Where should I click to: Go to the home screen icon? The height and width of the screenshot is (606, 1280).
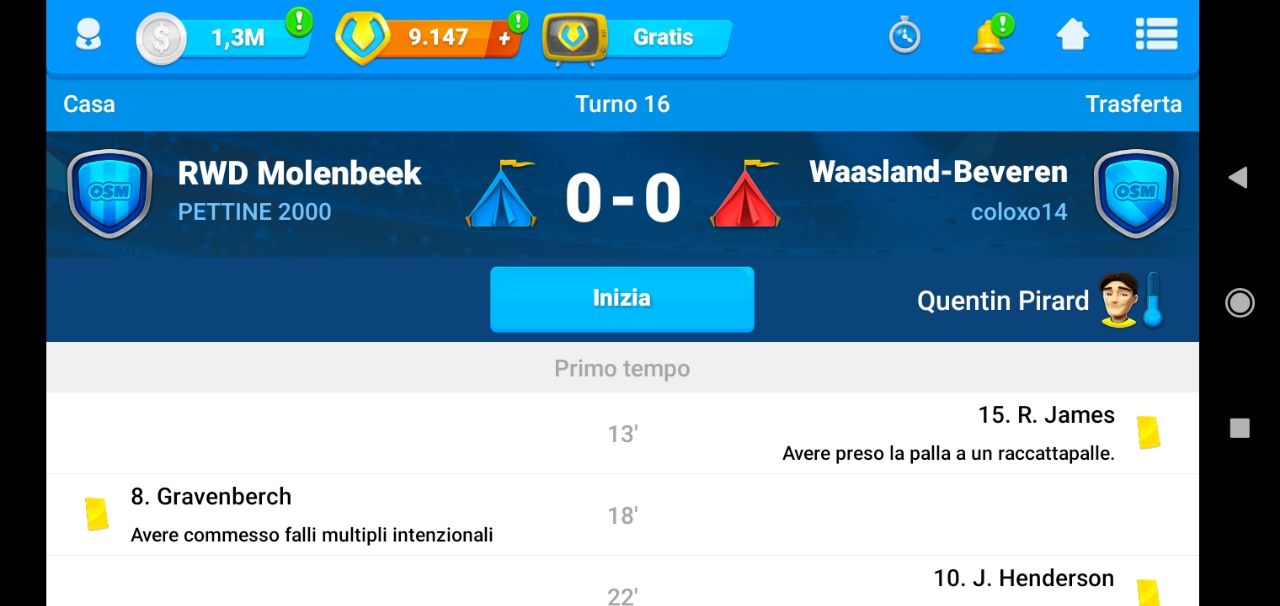pyautogui.click(x=1072, y=36)
